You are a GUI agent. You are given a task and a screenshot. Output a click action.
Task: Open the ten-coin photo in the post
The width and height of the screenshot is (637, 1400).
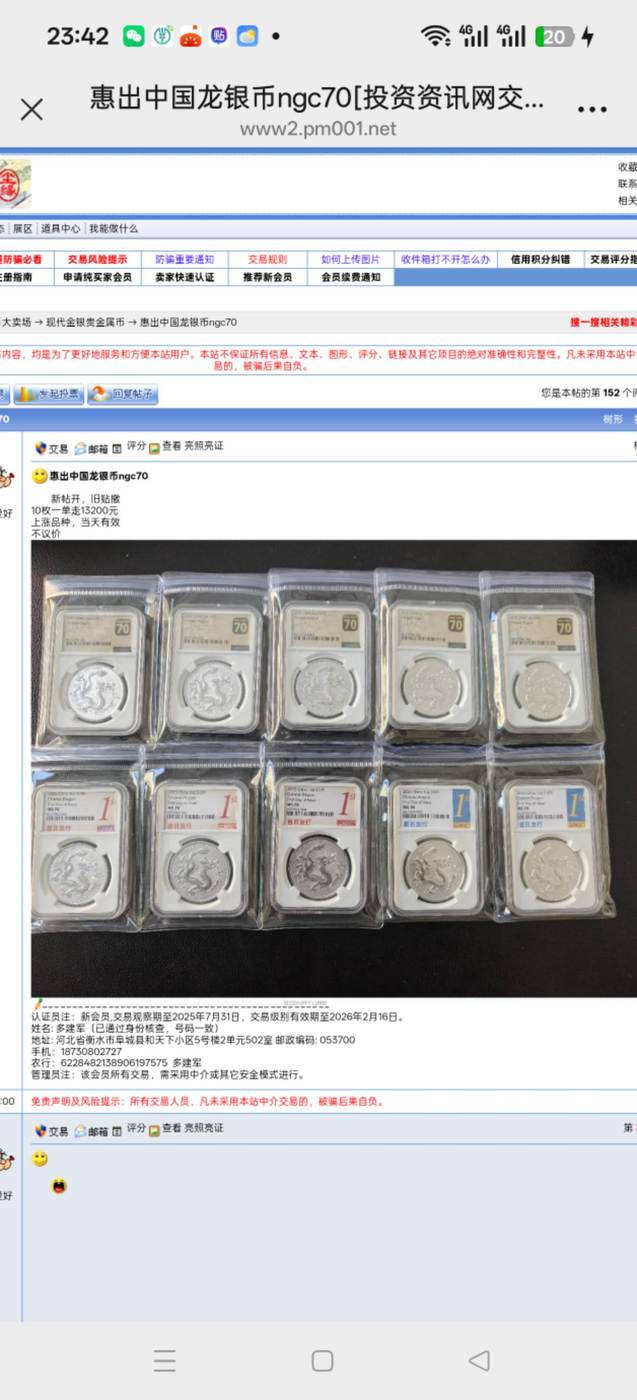pos(333,768)
